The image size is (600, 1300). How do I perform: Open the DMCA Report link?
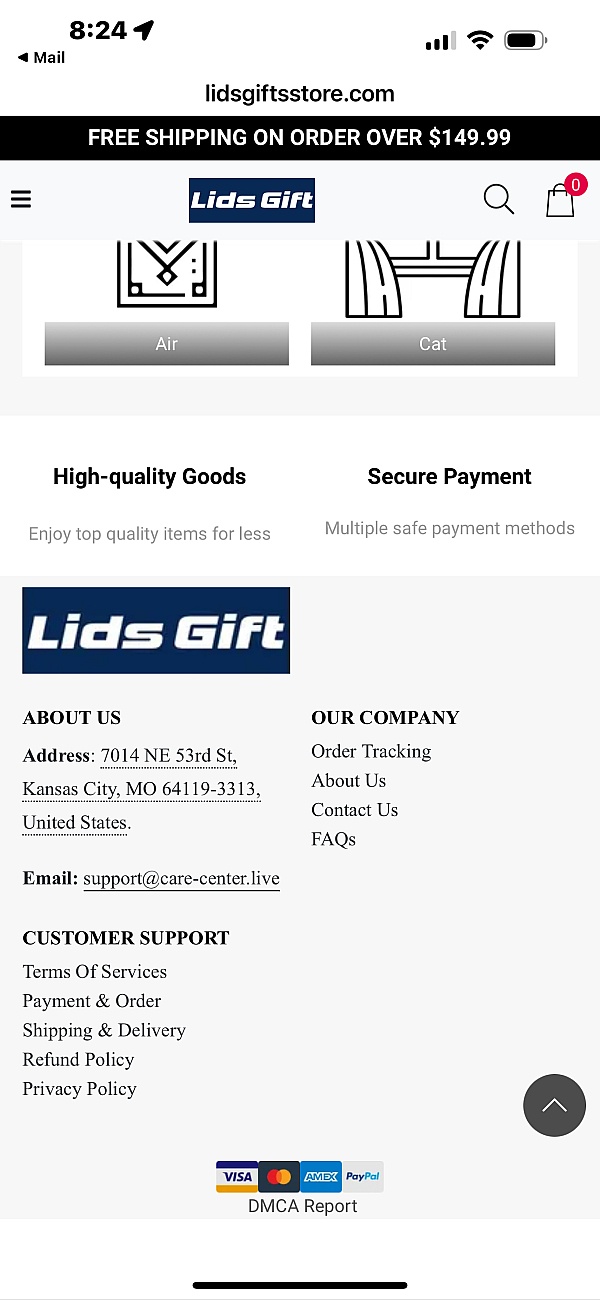(302, 1206)
